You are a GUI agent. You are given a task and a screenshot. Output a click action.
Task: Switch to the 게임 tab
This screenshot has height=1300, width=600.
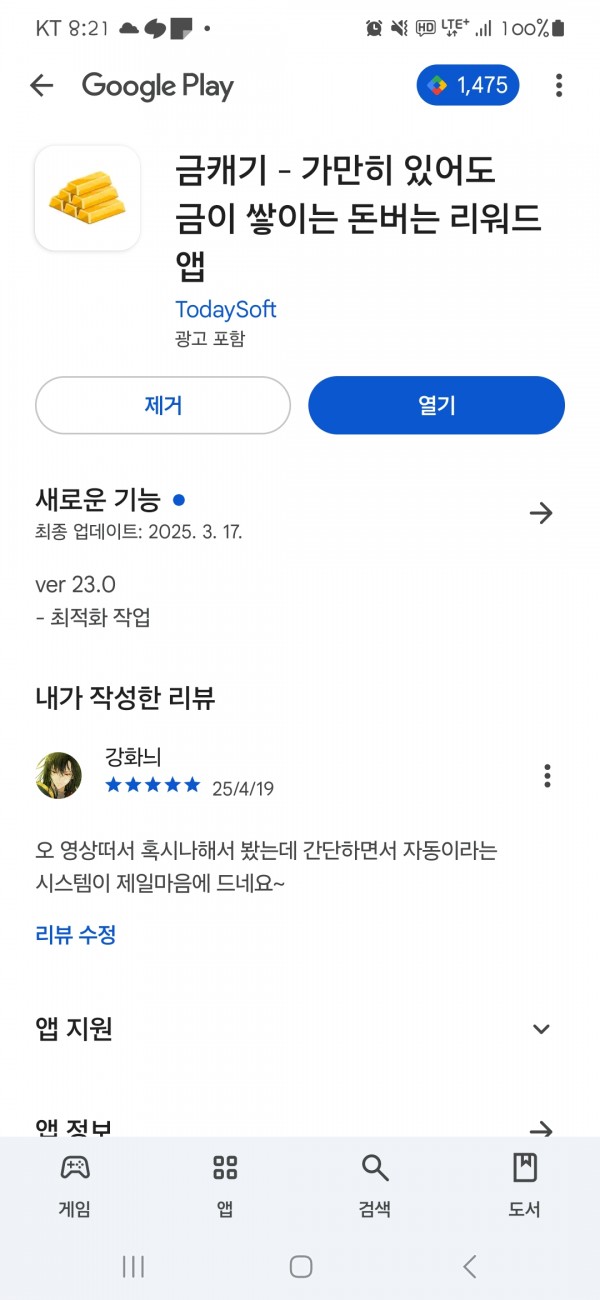click(x=75, y=1185)
